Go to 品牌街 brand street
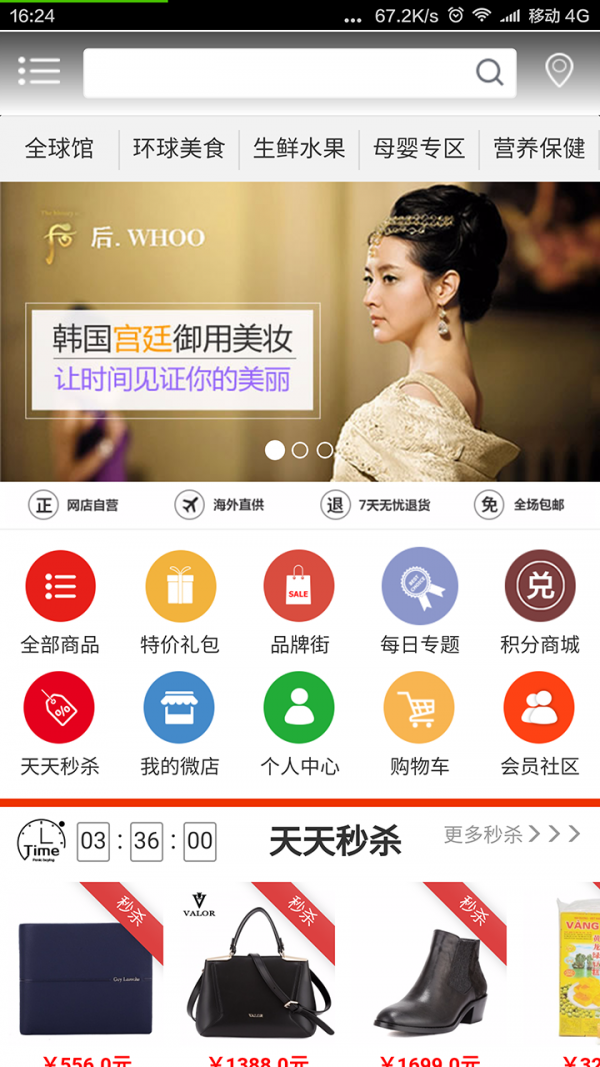The width and height of the screenshot is (600, 1067). (x=299, y=587)
